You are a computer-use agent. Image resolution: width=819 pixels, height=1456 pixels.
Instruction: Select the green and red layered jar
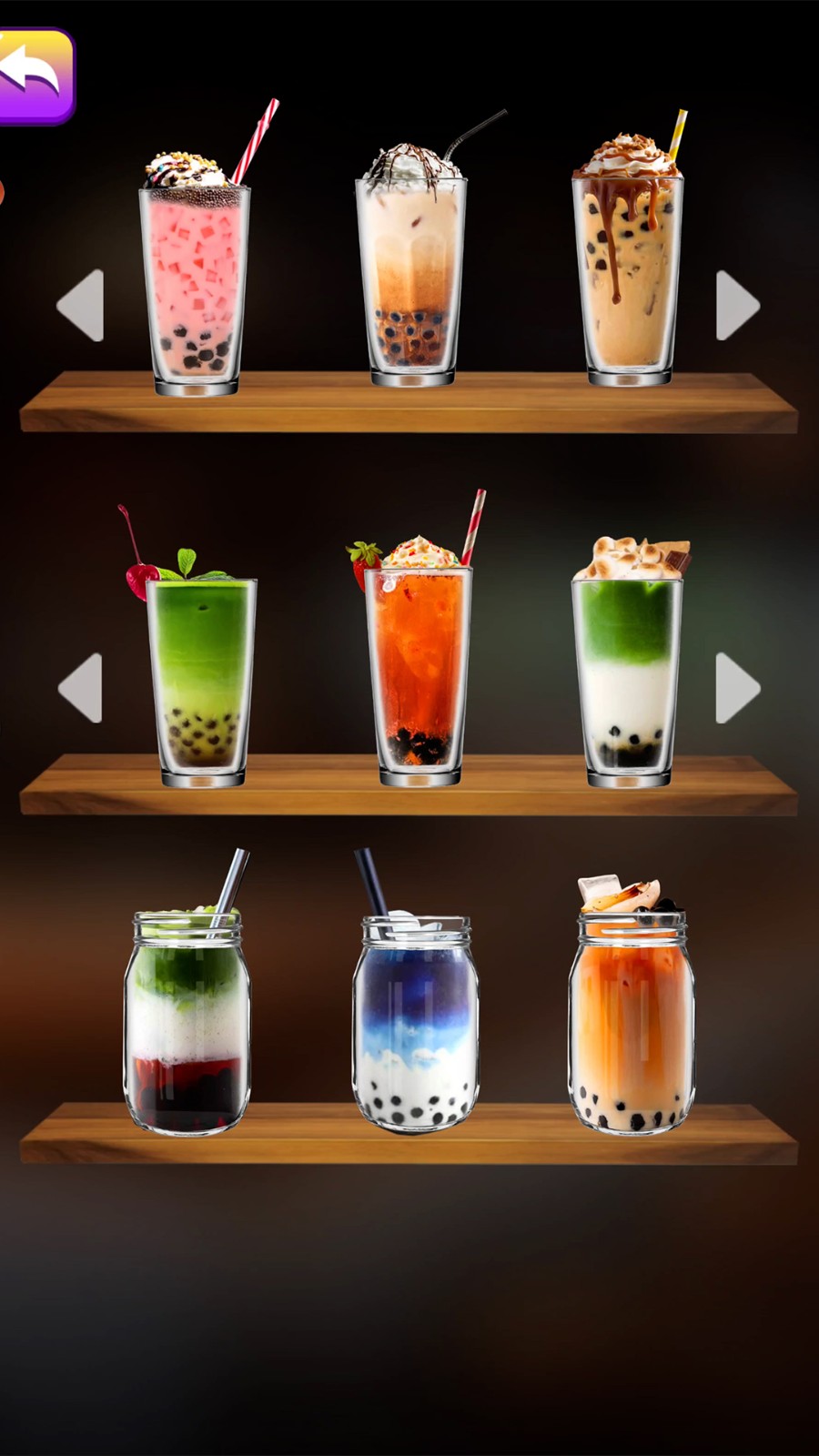click(x=187, y=1024)
